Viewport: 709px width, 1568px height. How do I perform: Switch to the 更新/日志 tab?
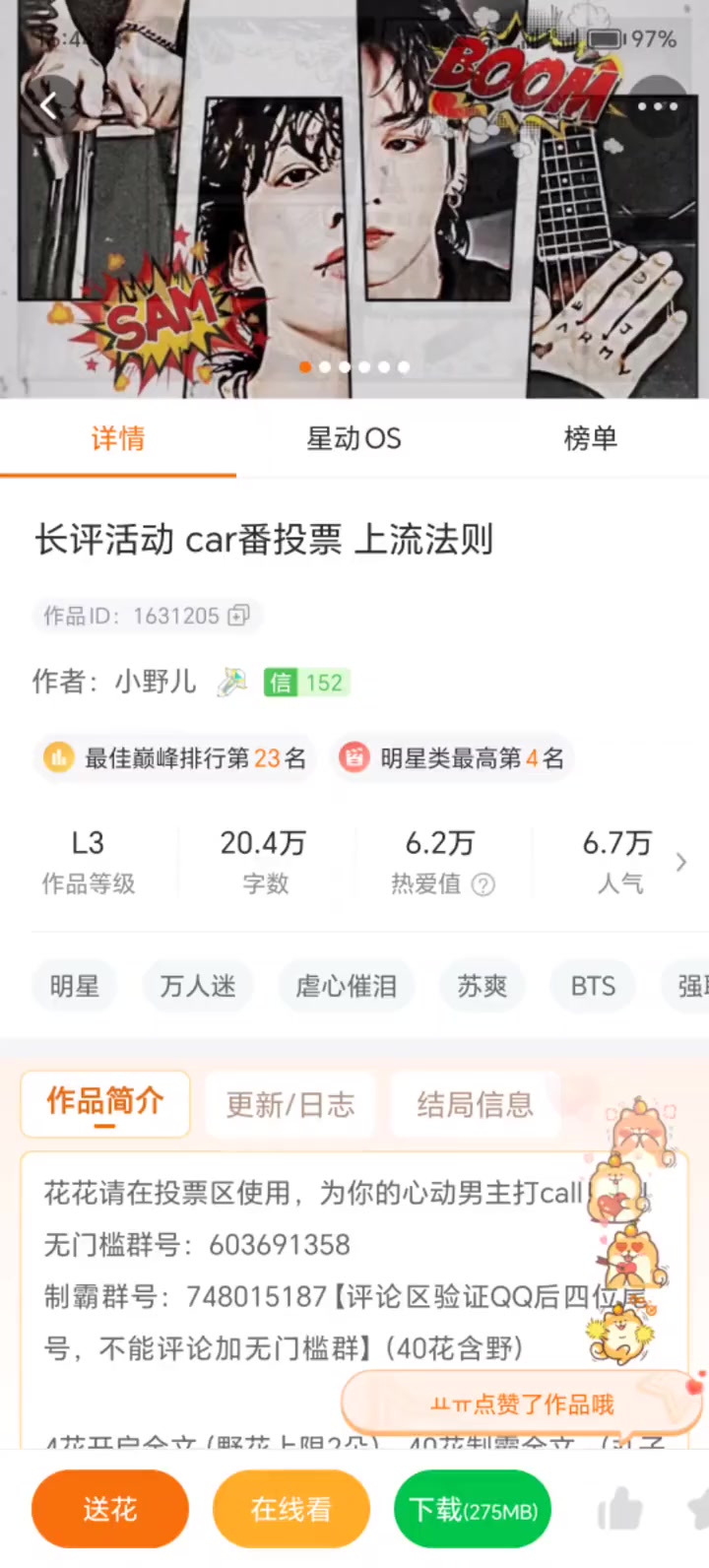pos(290,1104)
